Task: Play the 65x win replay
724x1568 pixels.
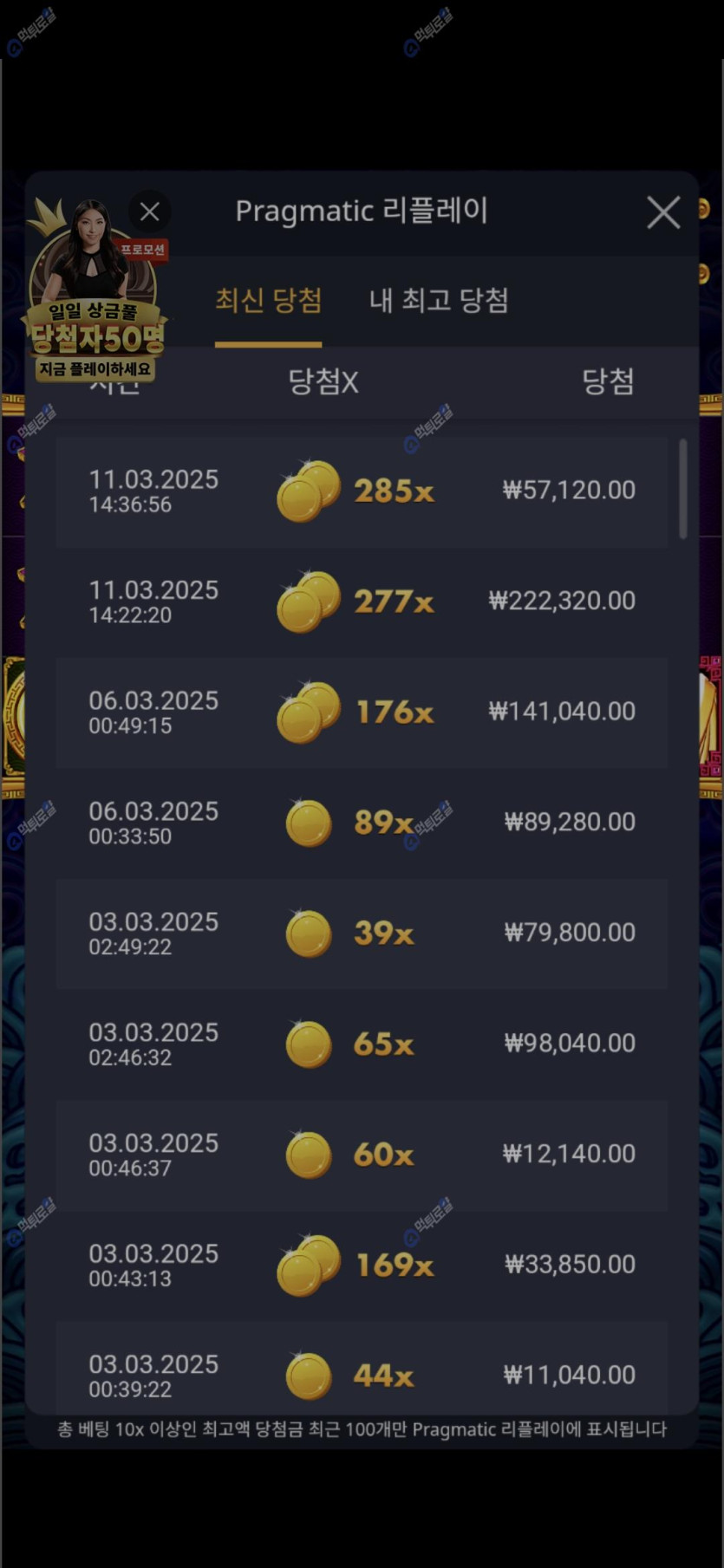Action: [362, 1044]
